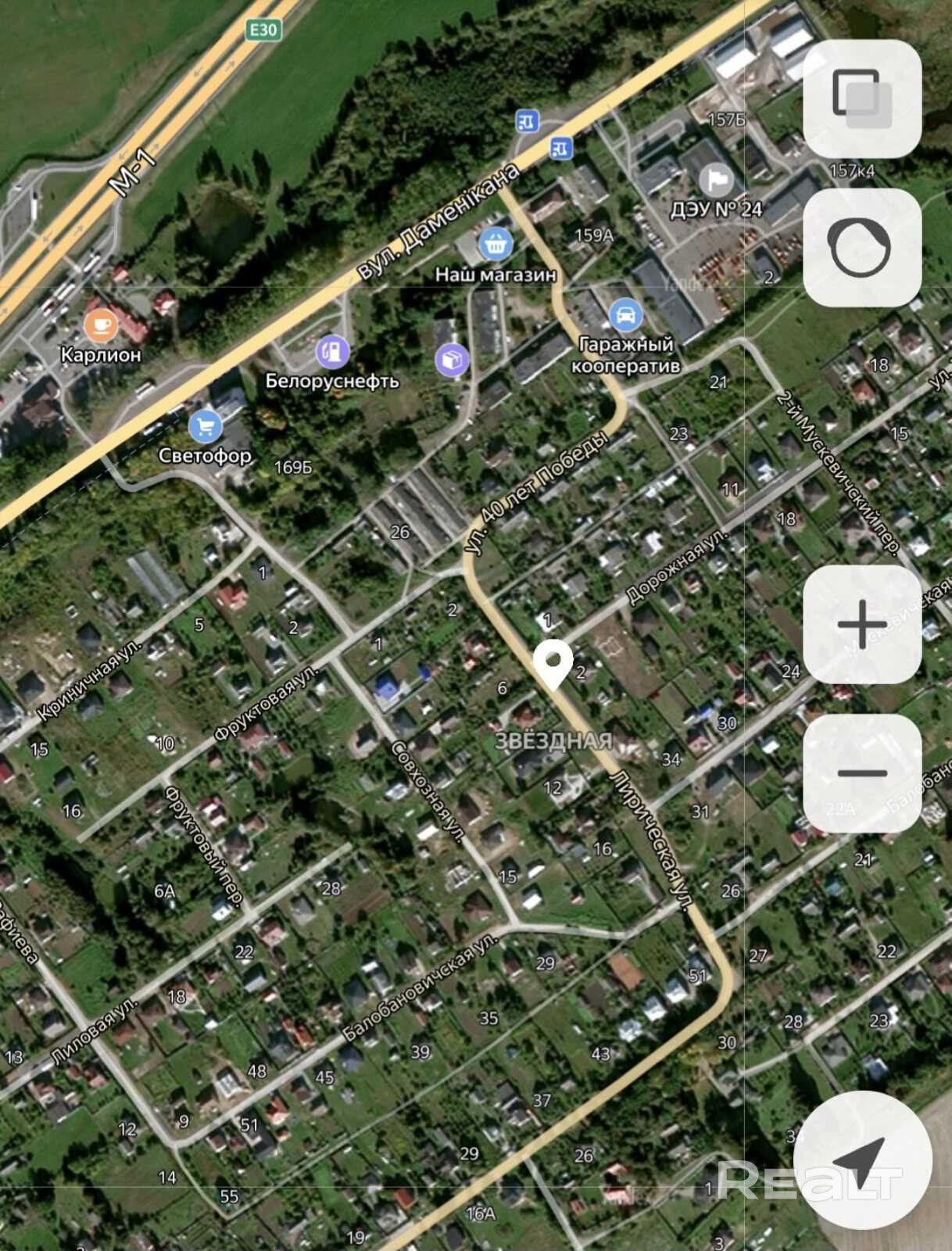Center map on my location

(x=862, y=1160)
